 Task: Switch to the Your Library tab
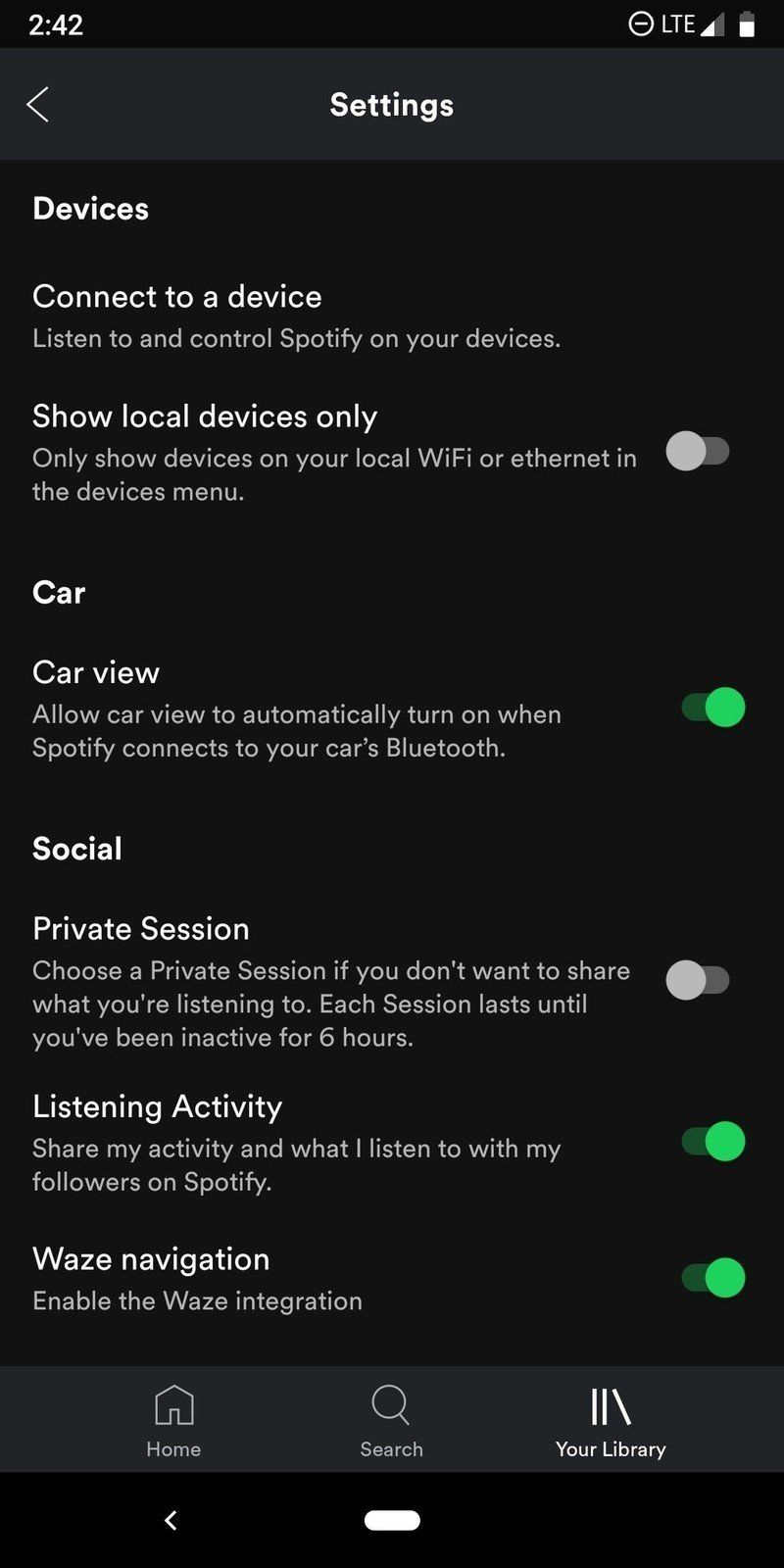[610, 1419]
